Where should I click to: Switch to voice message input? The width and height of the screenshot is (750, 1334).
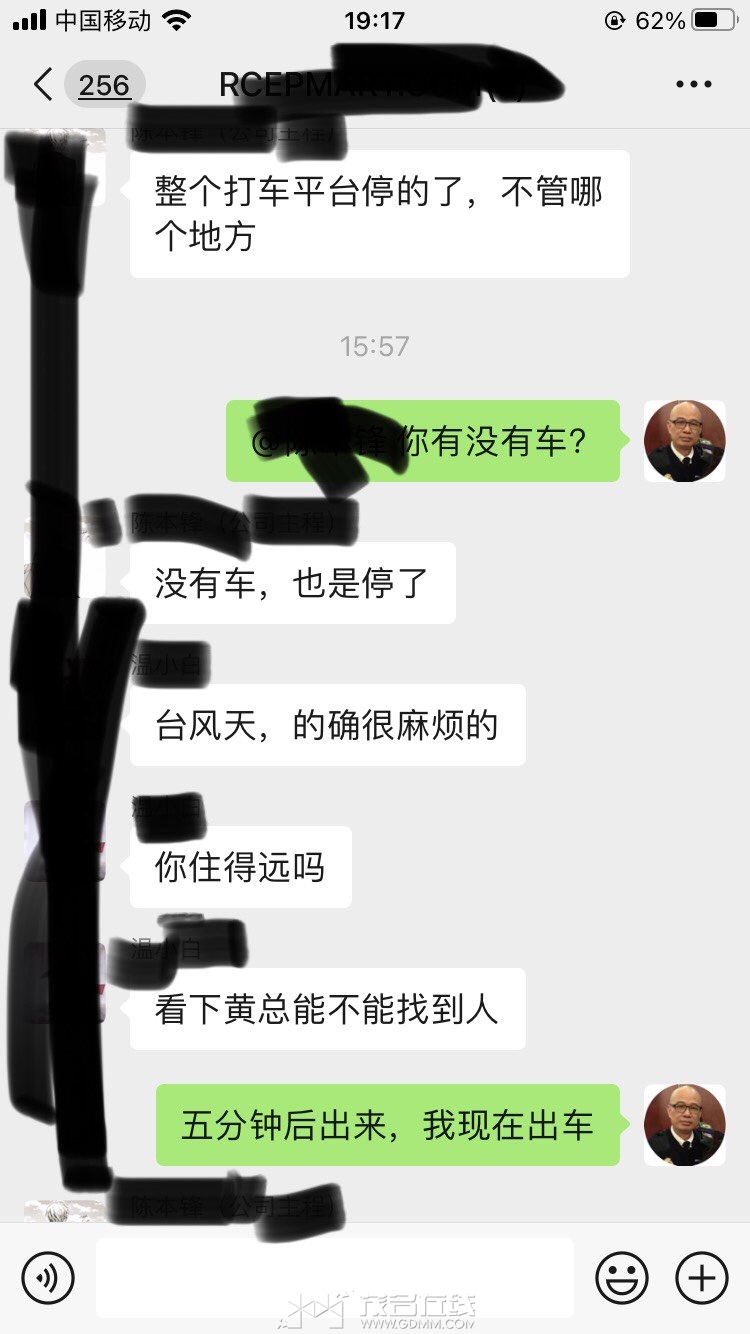[48, 1277]
